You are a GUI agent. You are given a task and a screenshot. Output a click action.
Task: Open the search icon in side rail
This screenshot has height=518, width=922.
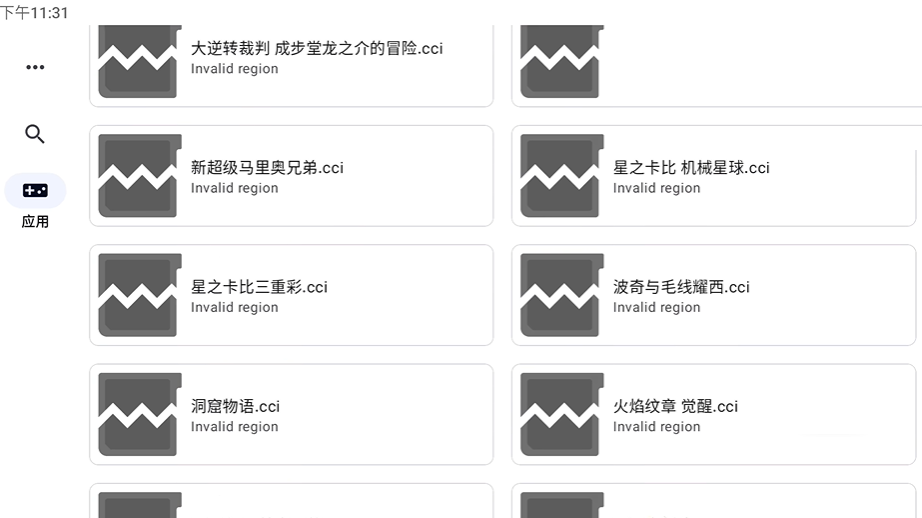(35, 134)
